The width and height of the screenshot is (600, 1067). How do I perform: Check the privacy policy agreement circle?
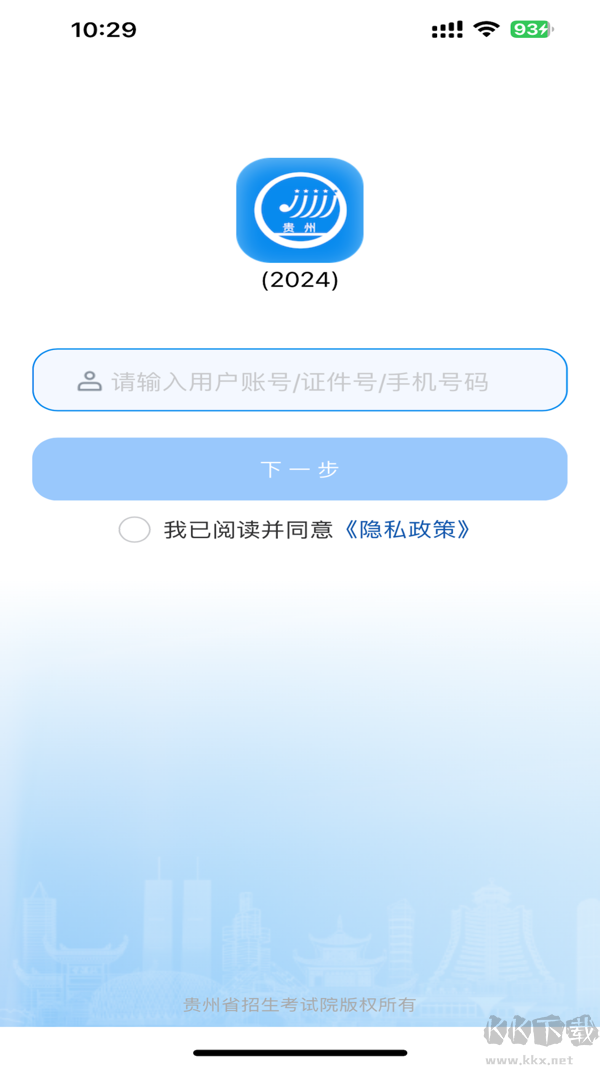click(x=135, y=530)
